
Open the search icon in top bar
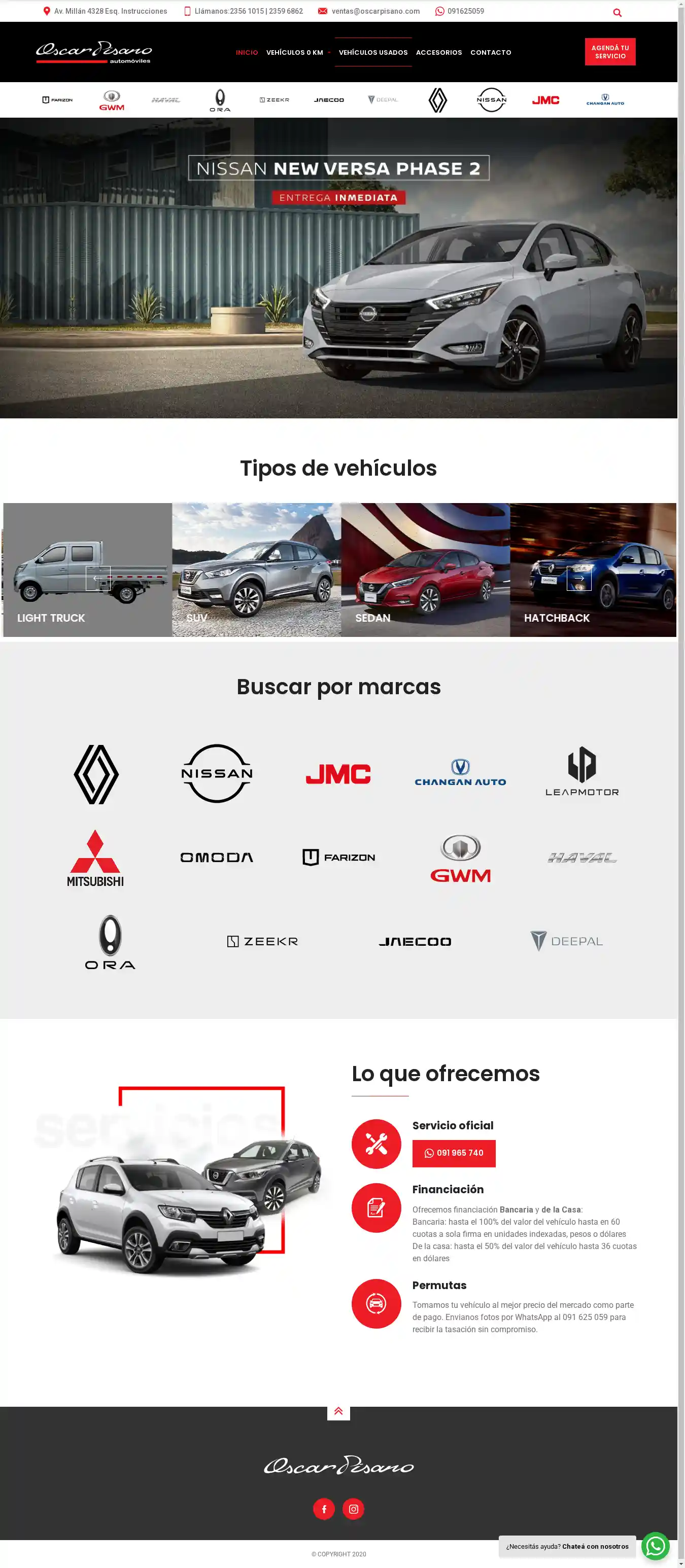617,13
